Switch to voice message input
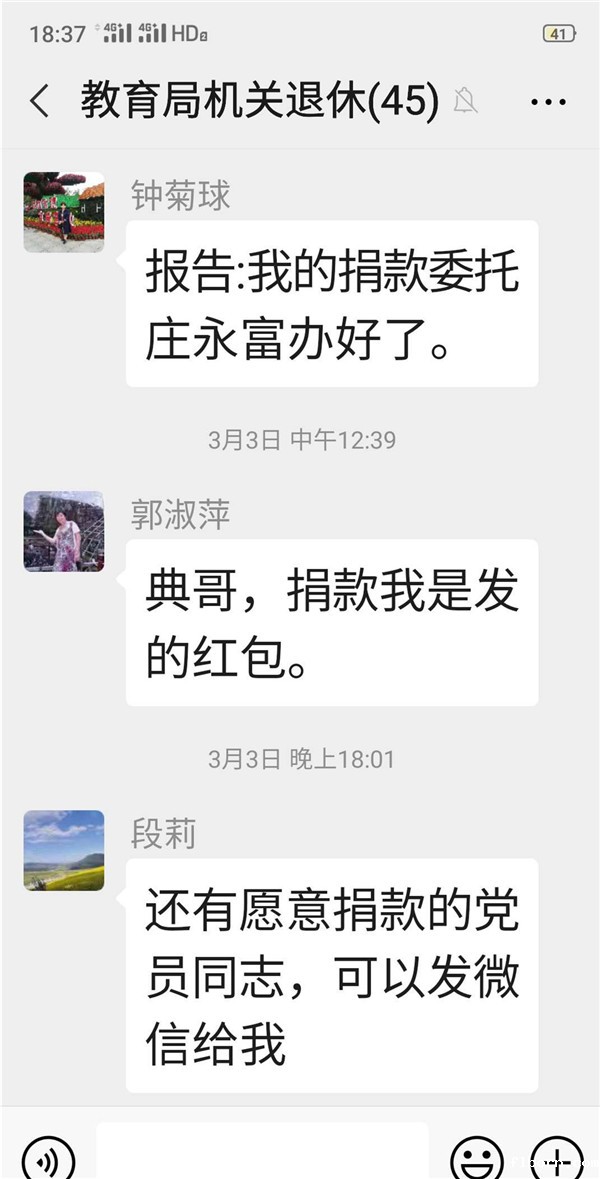This screenshot has height=1179, width=600. click(x=47, y=1160)
